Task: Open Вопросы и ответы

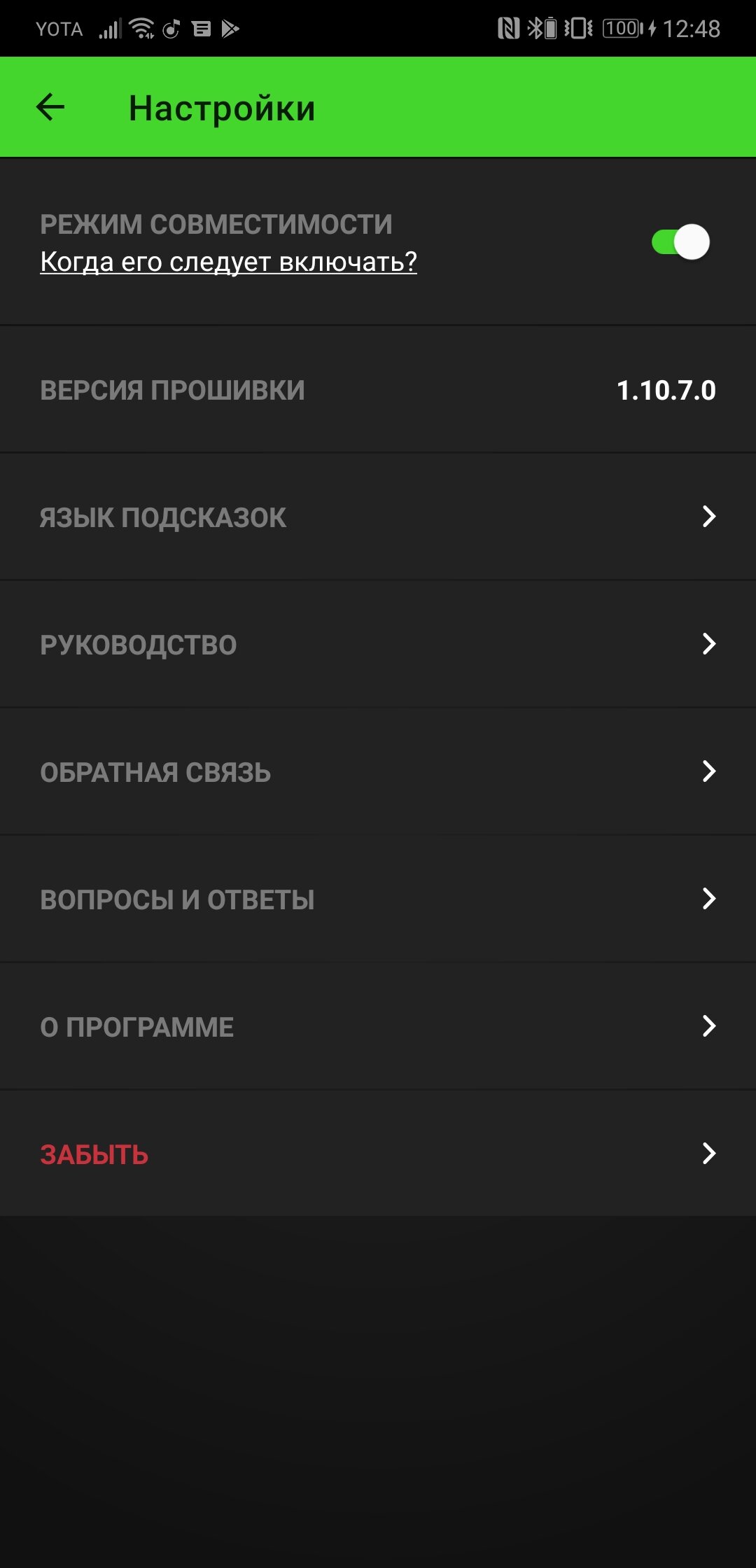Action: click(378, 899)
